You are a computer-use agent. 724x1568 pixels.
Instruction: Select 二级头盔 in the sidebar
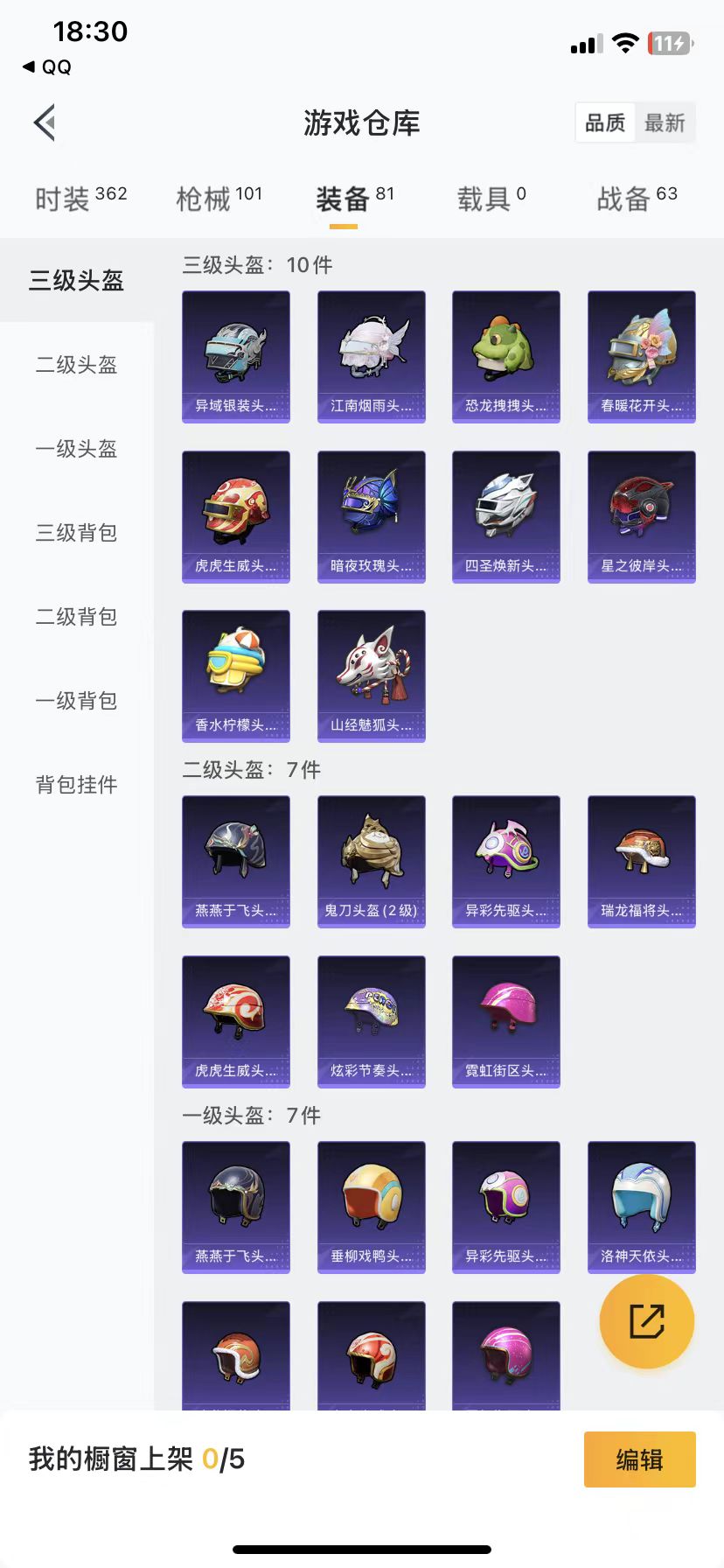click(76, 365)
